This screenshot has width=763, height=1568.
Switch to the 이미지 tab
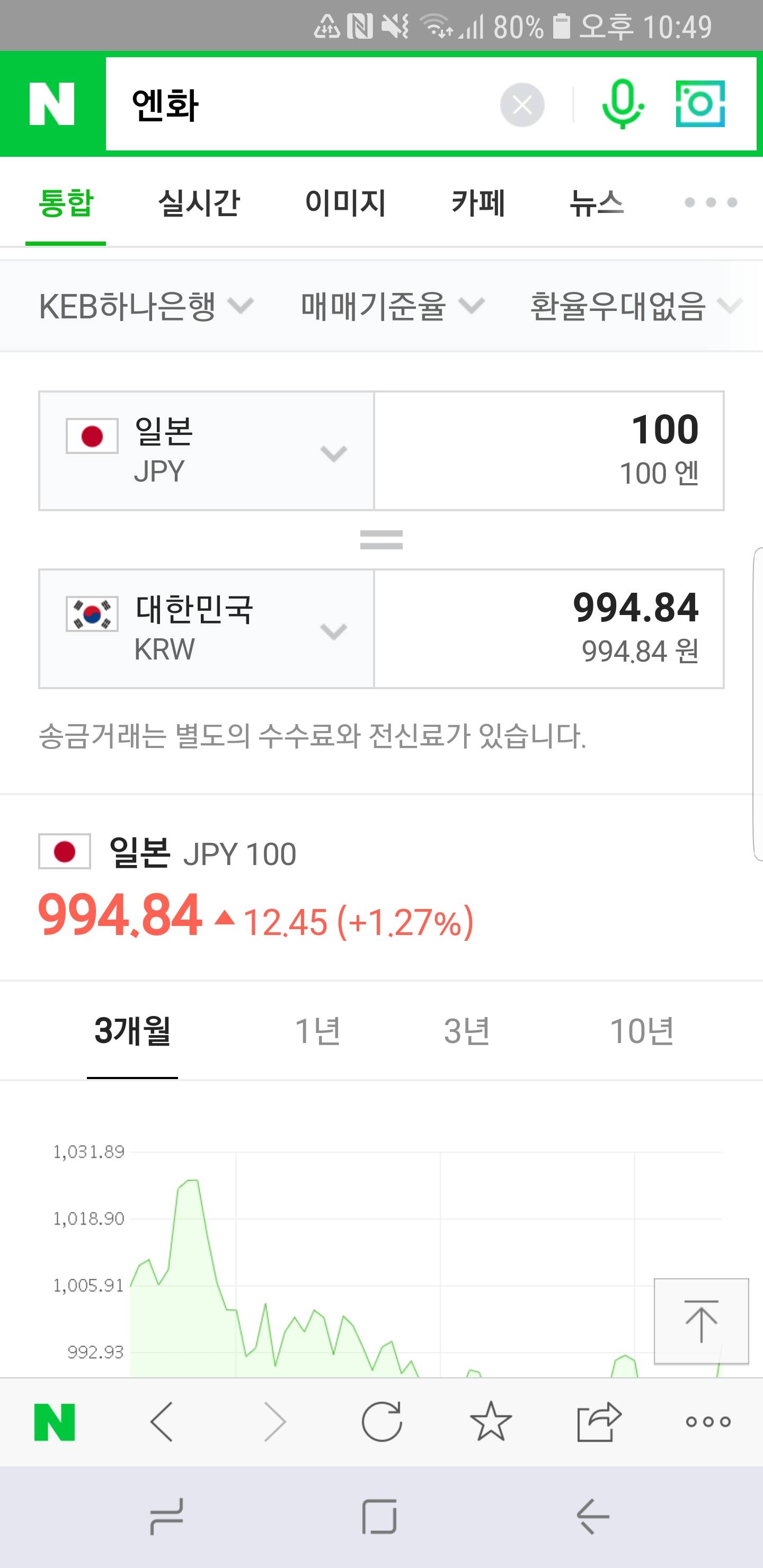pos(345,203)
